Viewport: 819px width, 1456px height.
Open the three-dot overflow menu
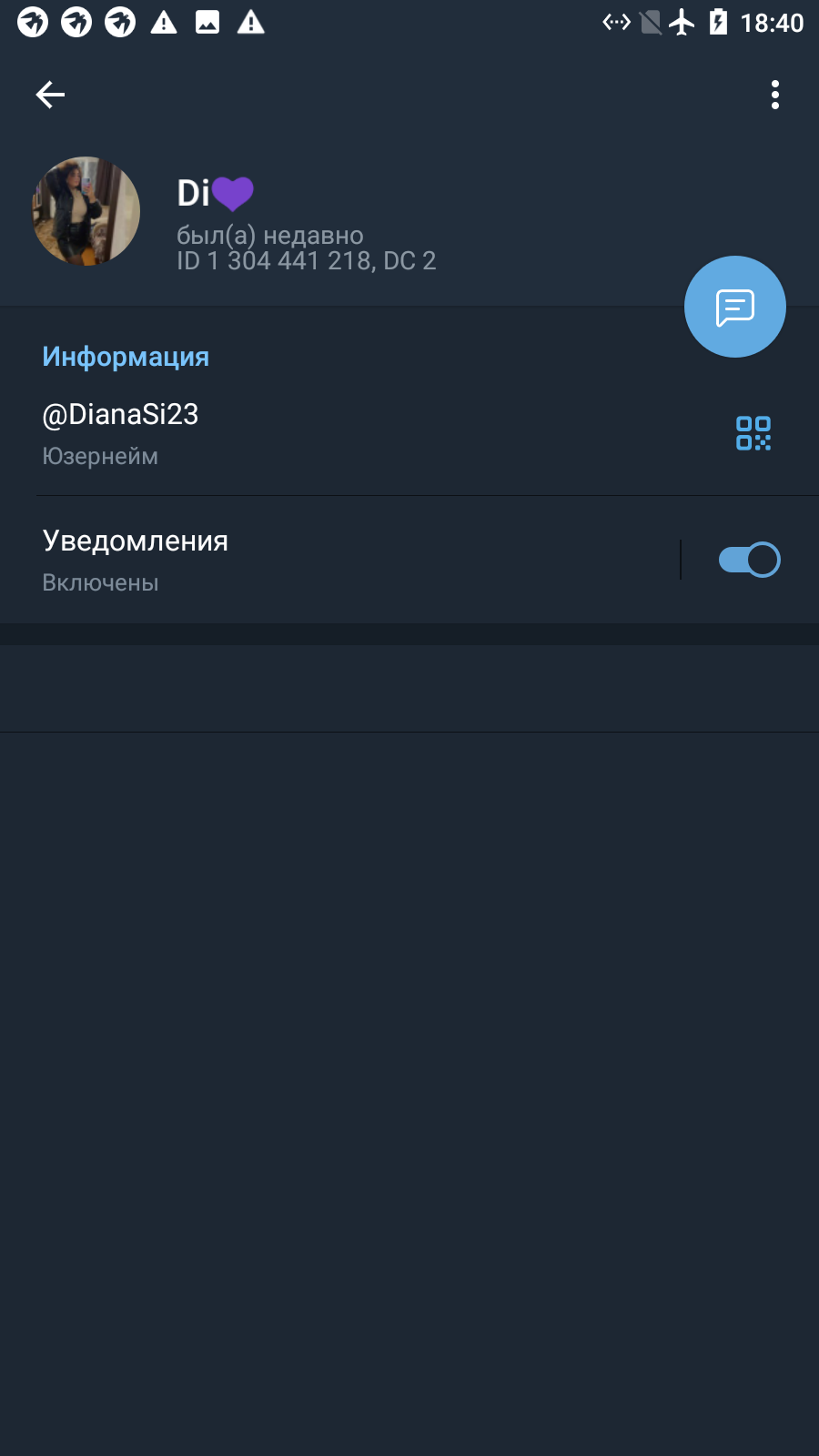point(775,95)
